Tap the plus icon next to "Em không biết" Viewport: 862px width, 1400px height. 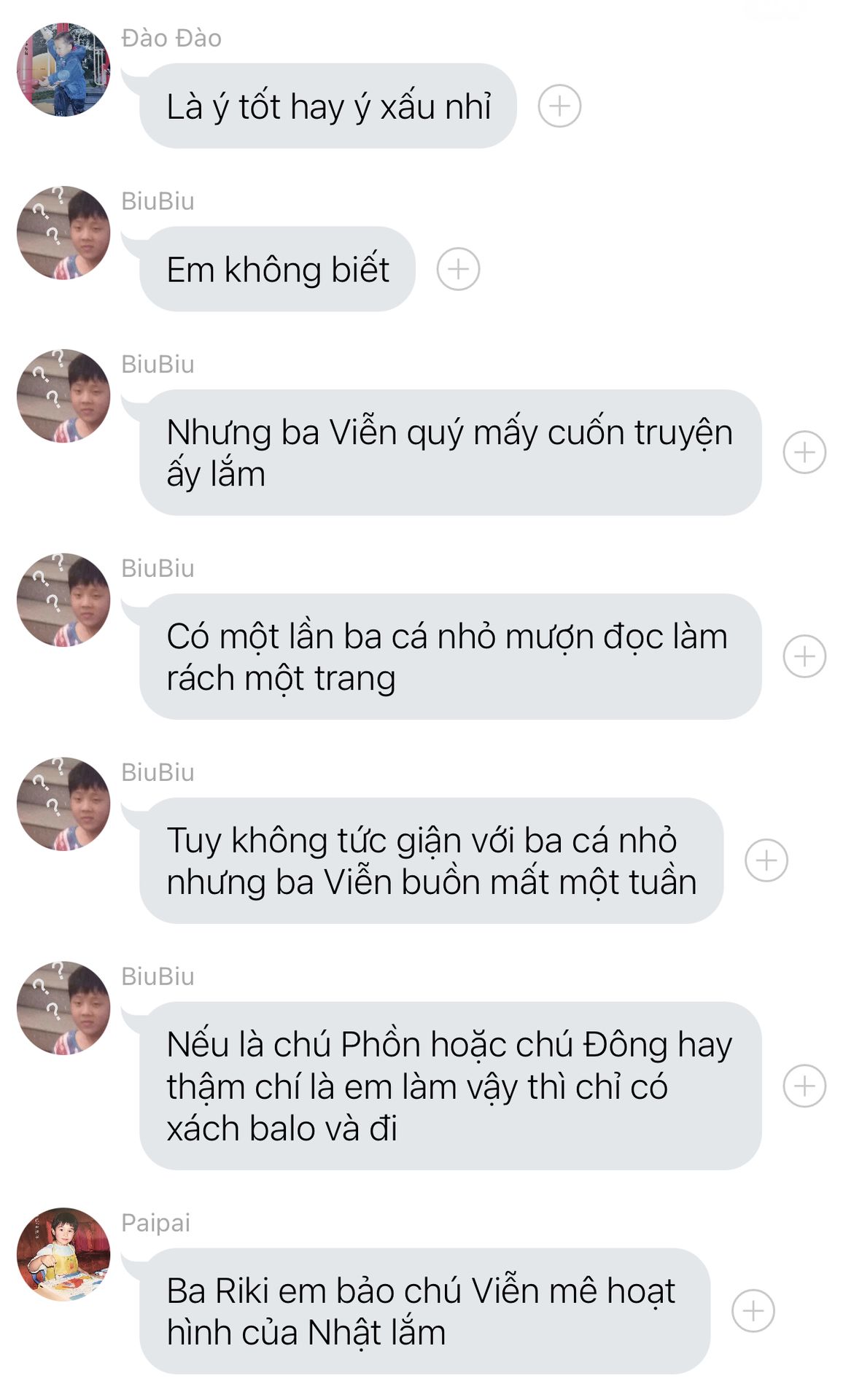tap(458, 269)
